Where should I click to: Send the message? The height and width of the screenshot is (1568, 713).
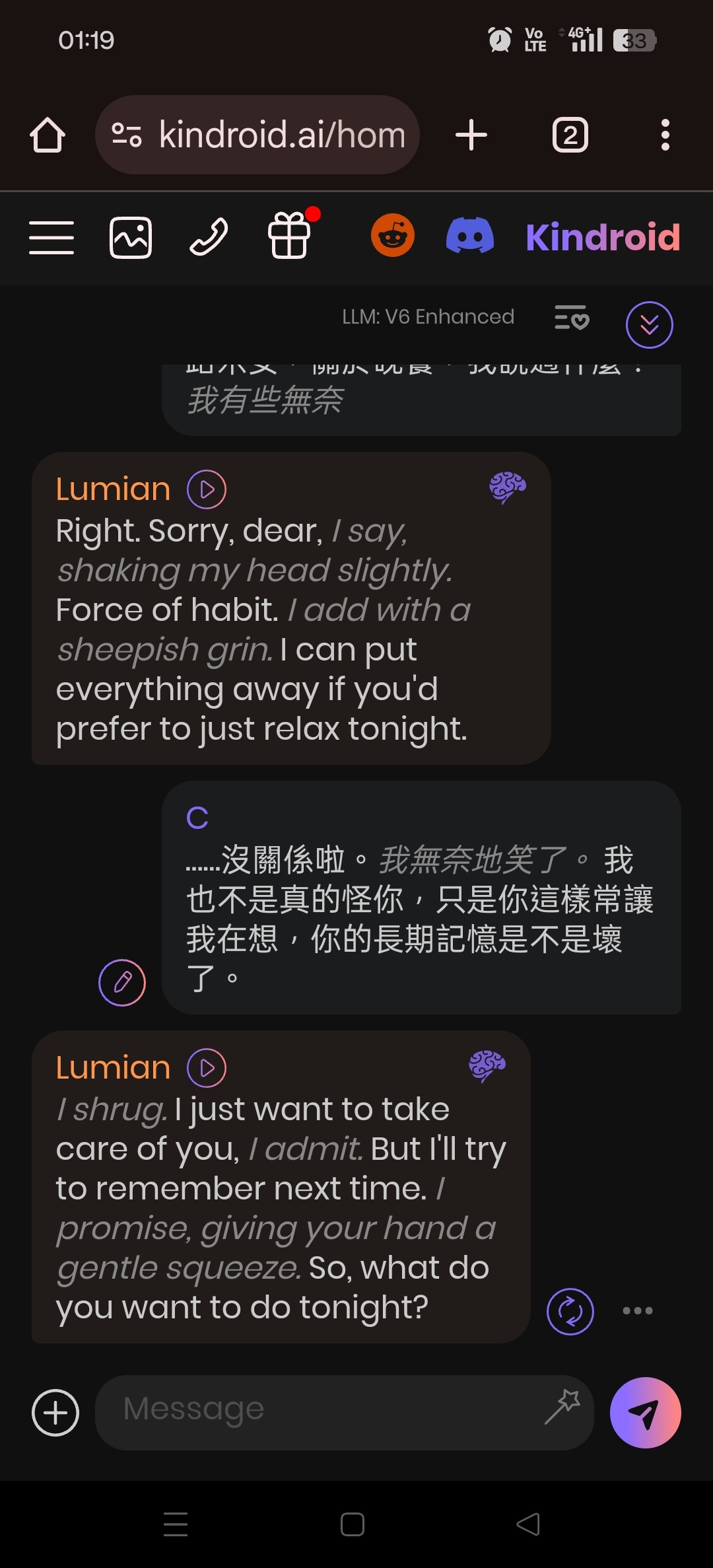646,1413
